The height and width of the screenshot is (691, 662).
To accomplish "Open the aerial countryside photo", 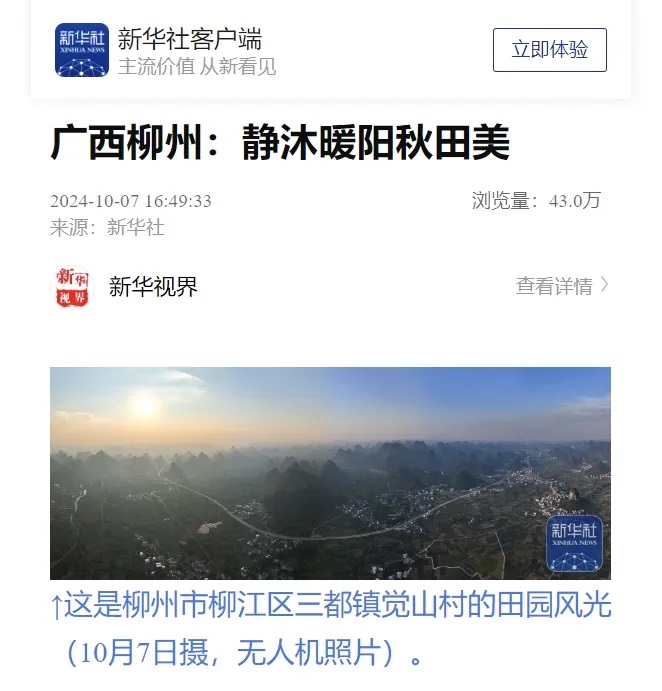I will (x=330, y=472).
